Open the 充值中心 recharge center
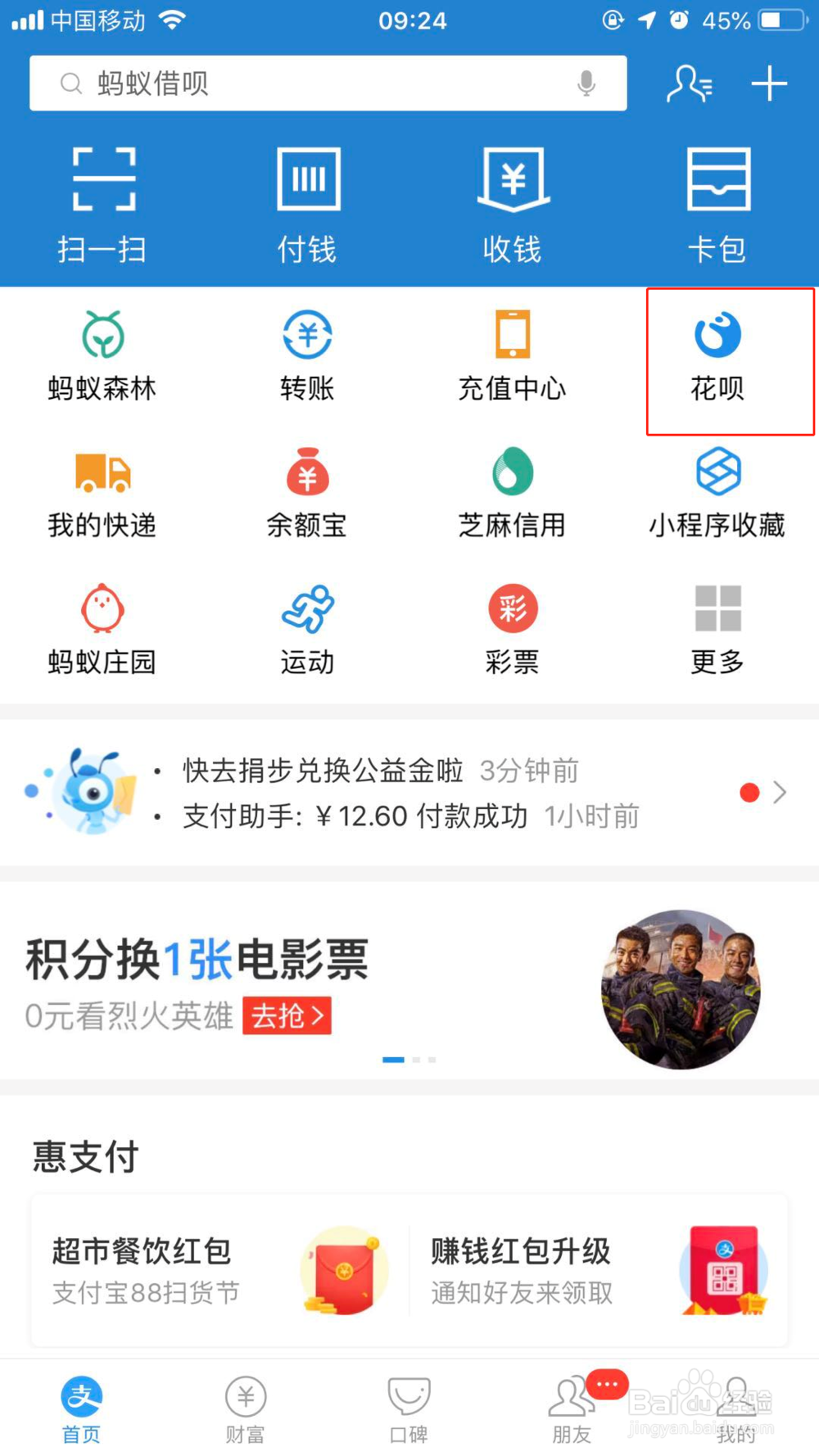Screen dimensions: 819x1456 pyautogui.click(x=512, y=352)
